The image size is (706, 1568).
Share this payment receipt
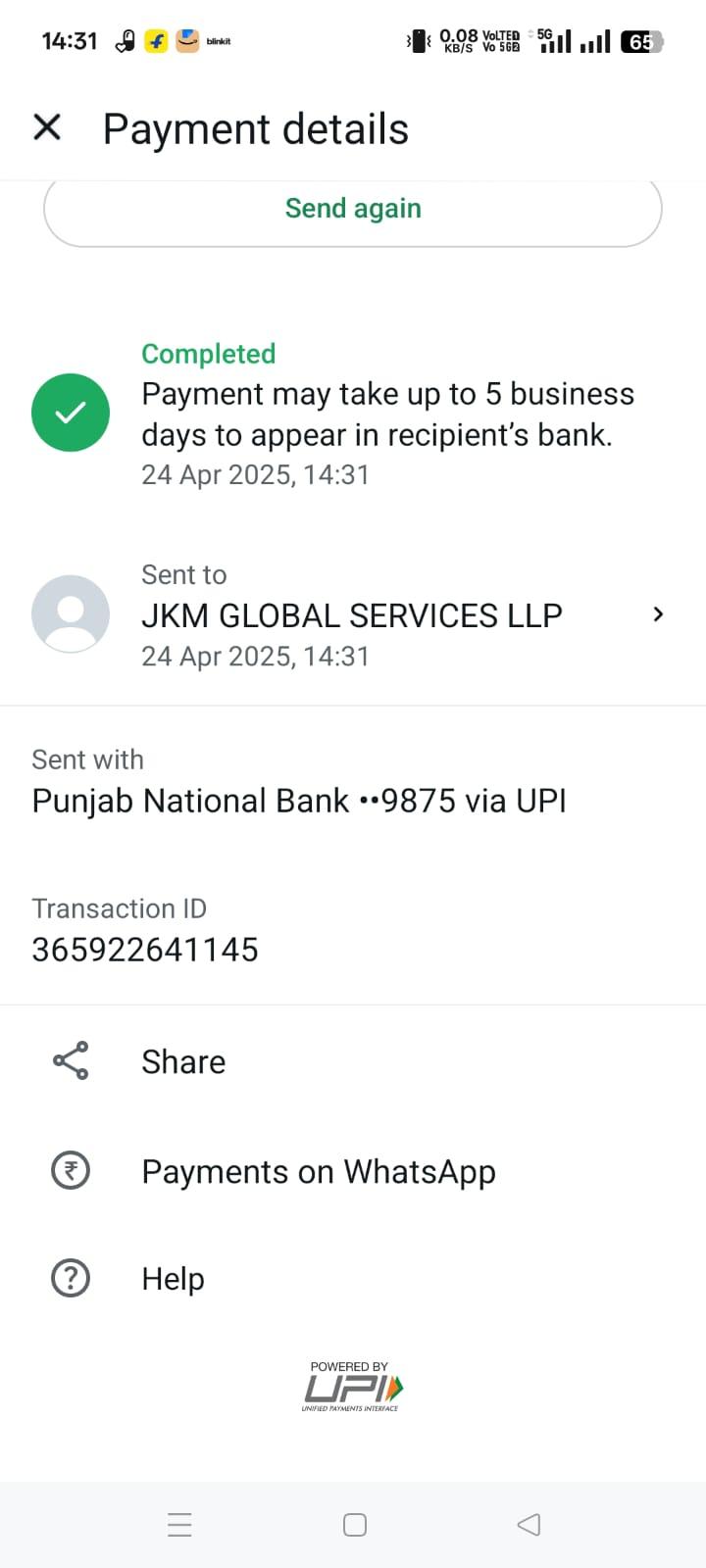pos(353,1061)
